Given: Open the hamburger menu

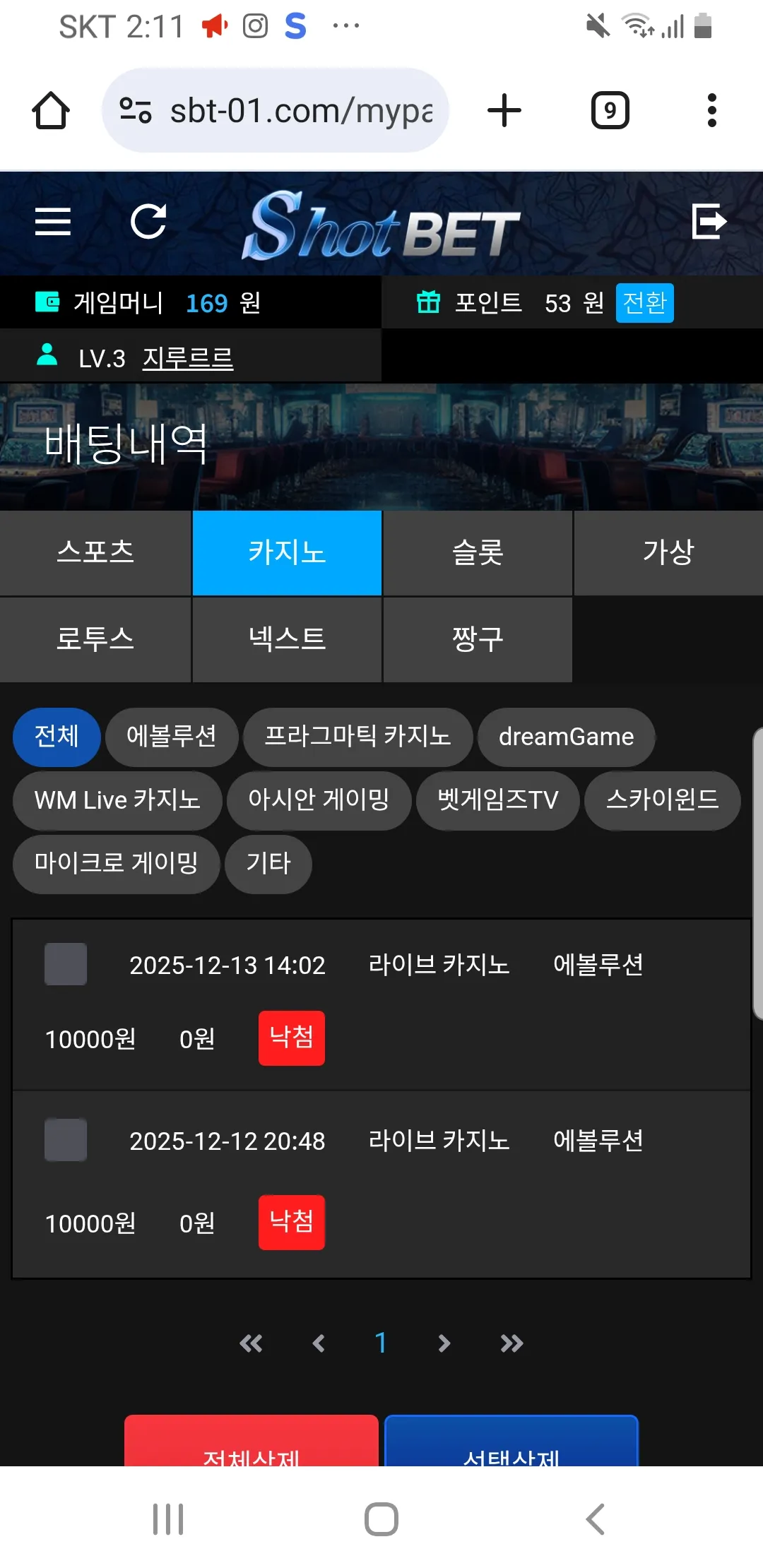Looking at the screenshot, I should coord(53,222).
